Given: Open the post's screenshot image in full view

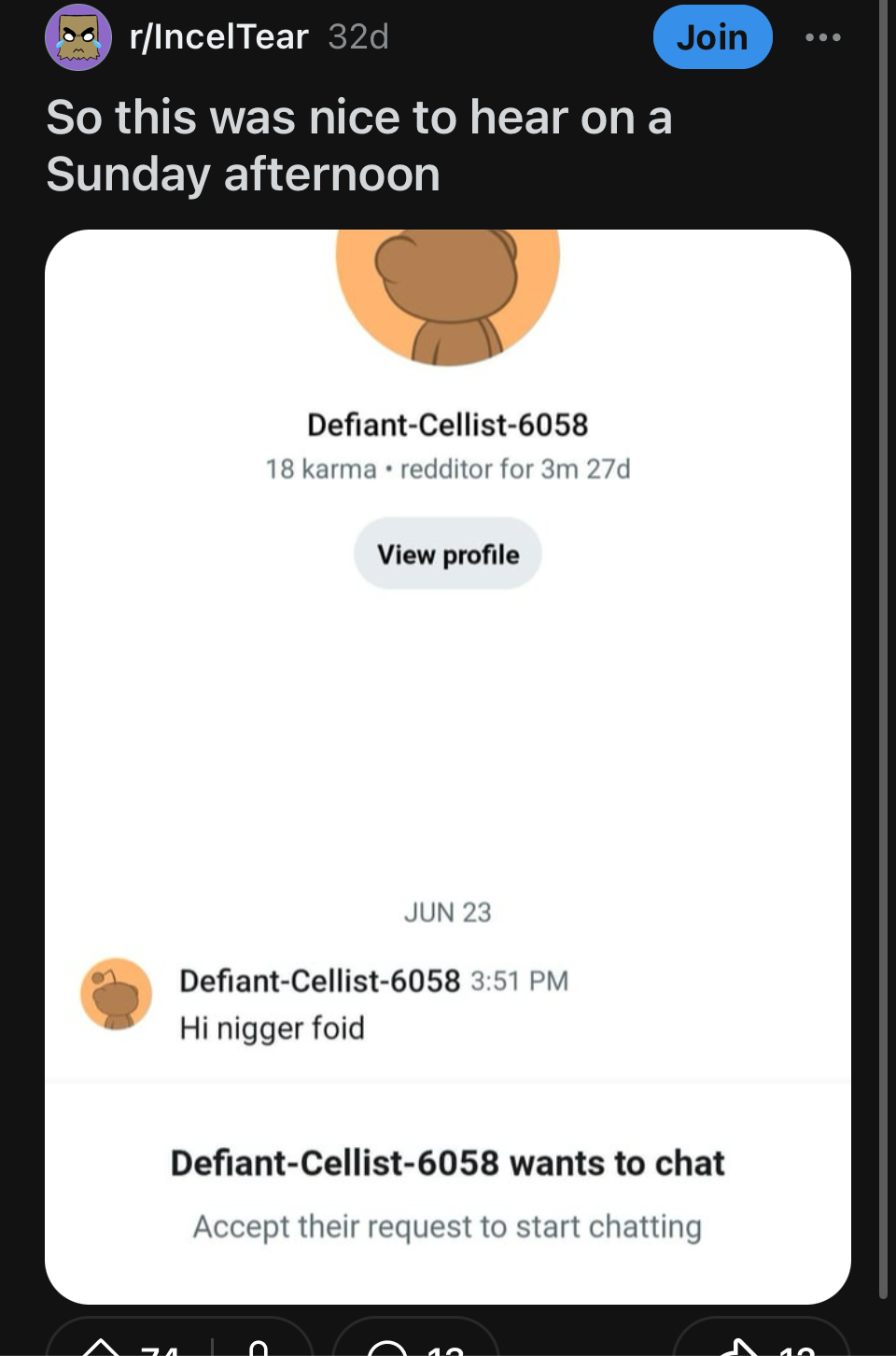Looking at the screenshot, I should 448,747.
